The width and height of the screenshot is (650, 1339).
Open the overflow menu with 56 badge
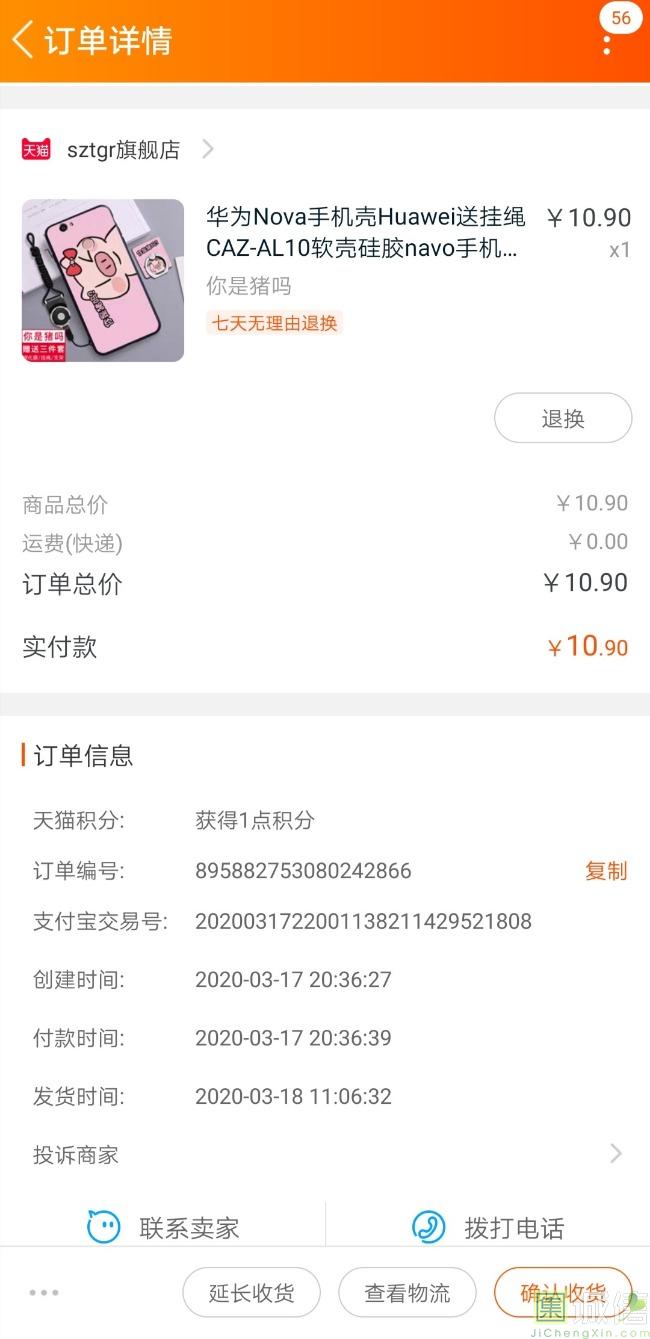click(x=607, y=42)
